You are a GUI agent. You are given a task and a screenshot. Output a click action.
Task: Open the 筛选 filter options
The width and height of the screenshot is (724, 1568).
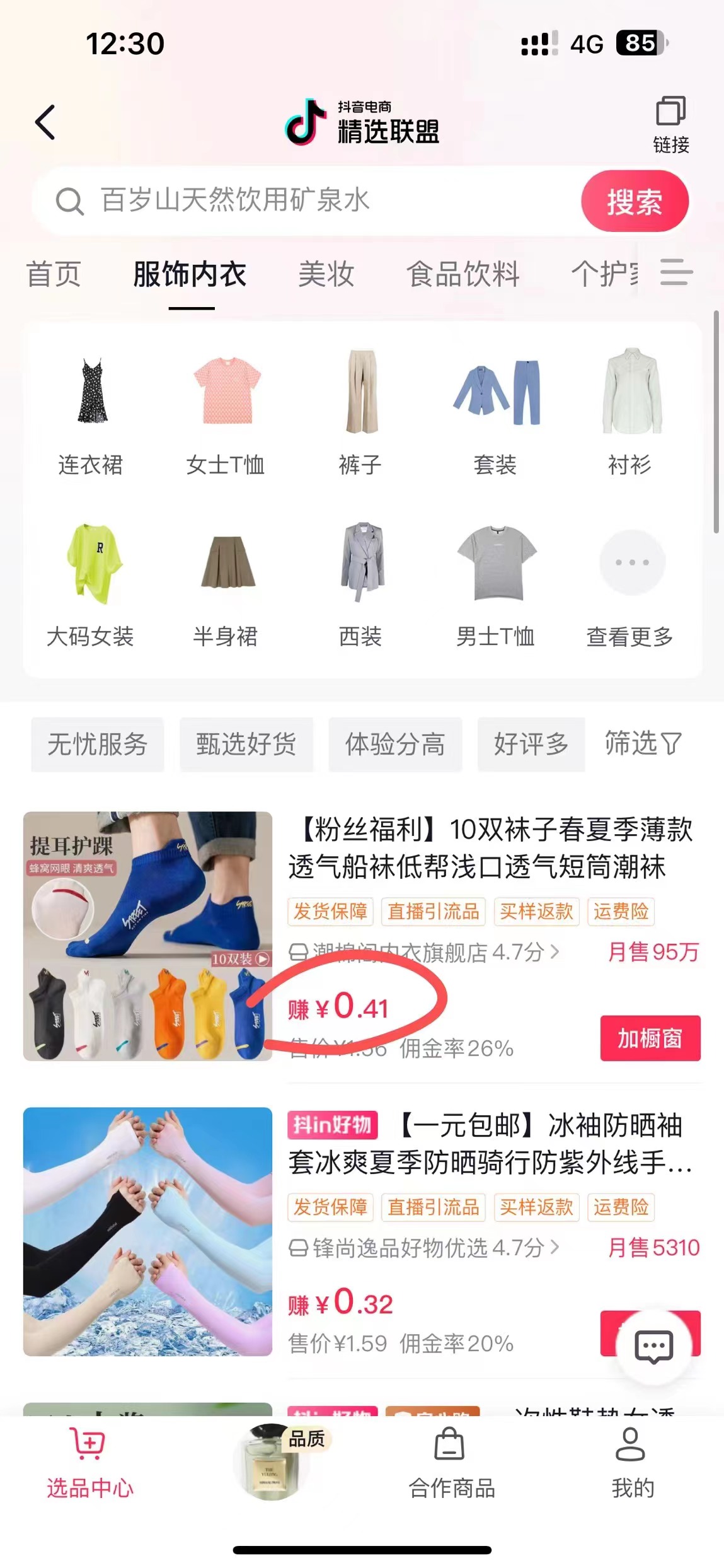tap(643, 744)
